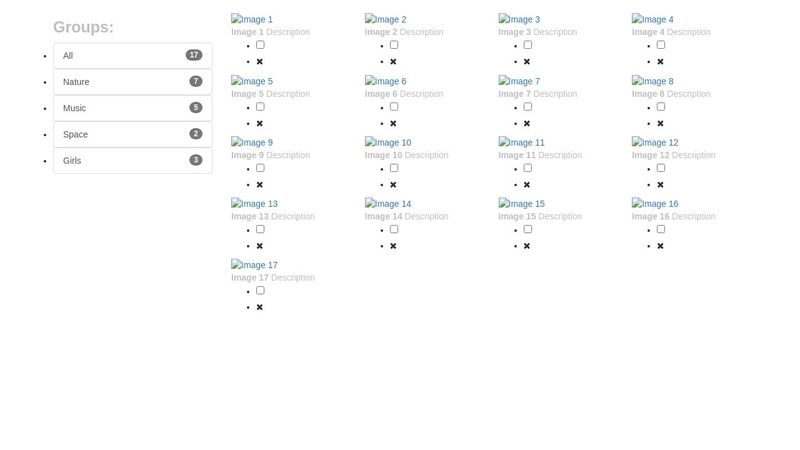Switch to the Girls group
Image resolution: width=800 pixels, height=450 pixels.
point(132,160)
